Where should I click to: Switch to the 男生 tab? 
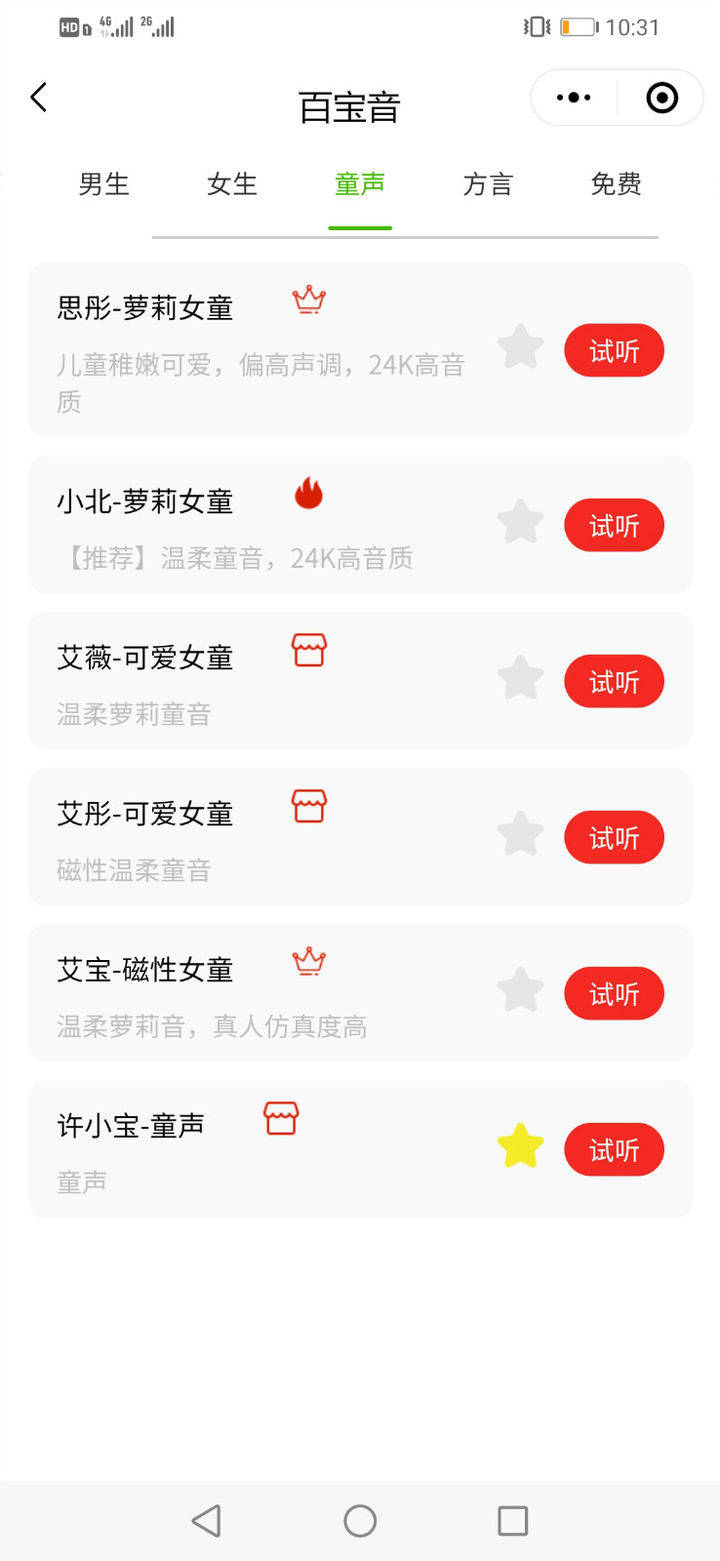point(104,185)
